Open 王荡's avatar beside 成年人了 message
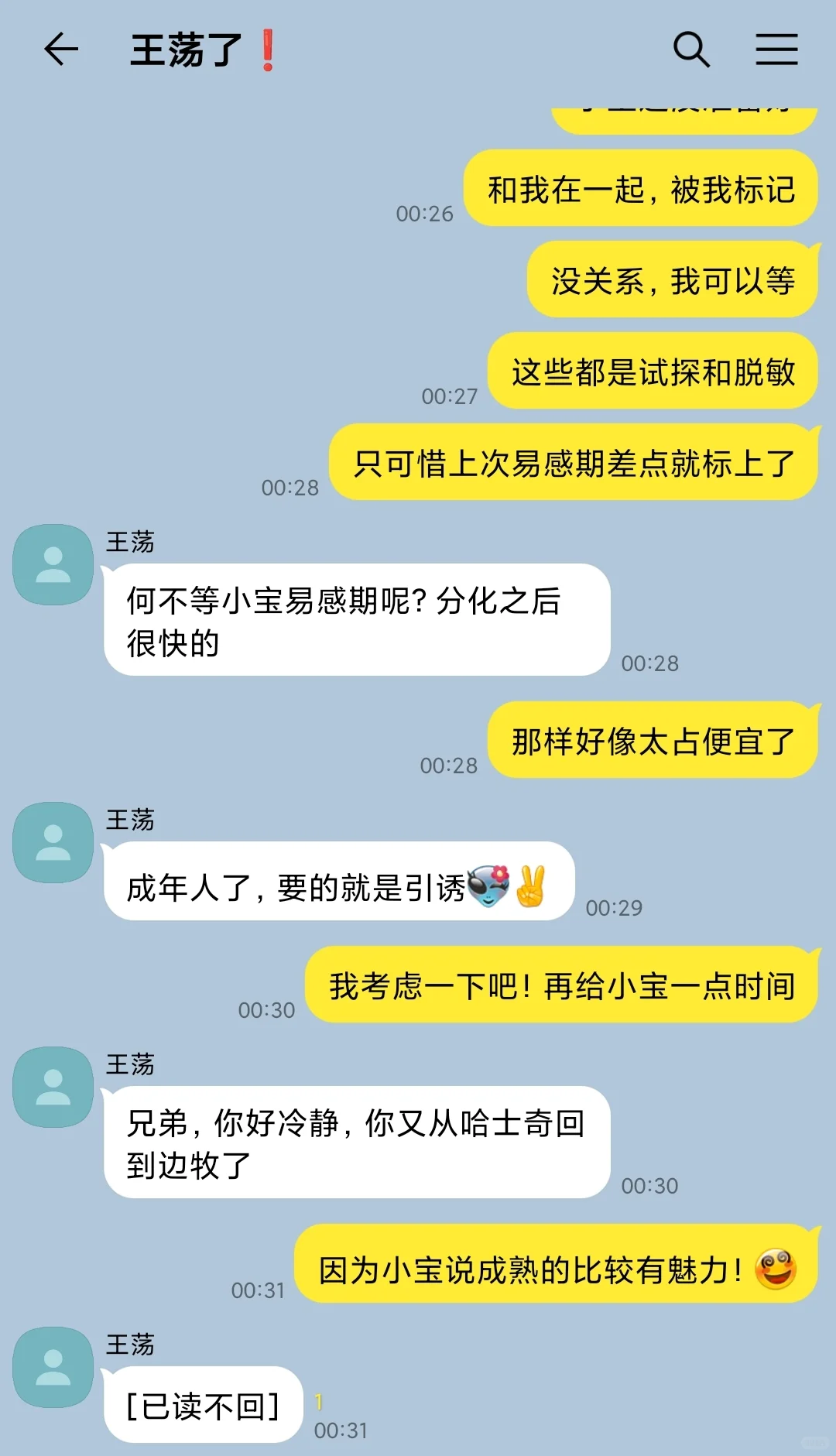The image size is (836, 1456). pyautogui.click(x=53, y=842)
